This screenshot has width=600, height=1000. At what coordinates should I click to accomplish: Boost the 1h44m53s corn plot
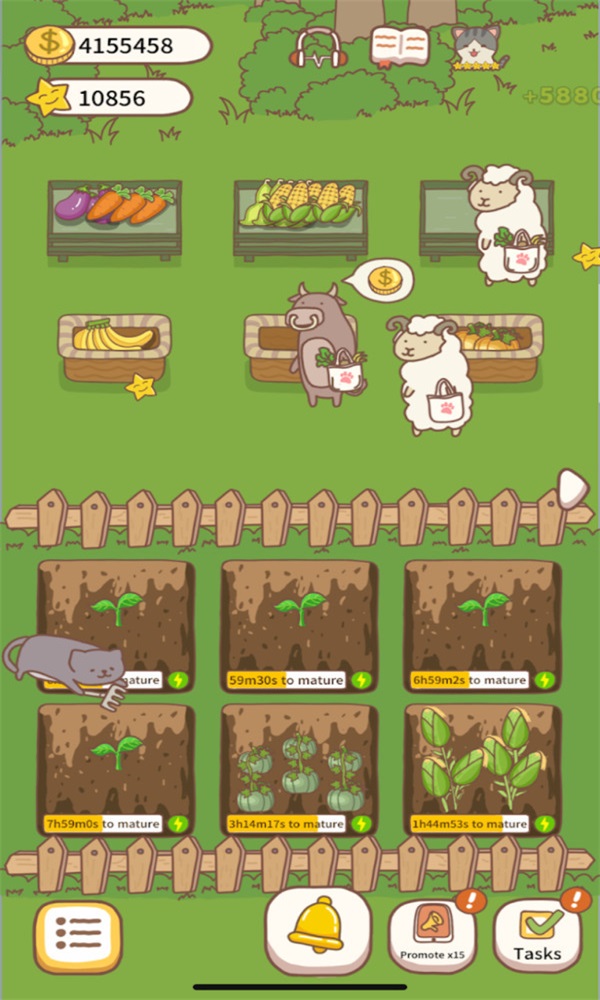point(545,824)
